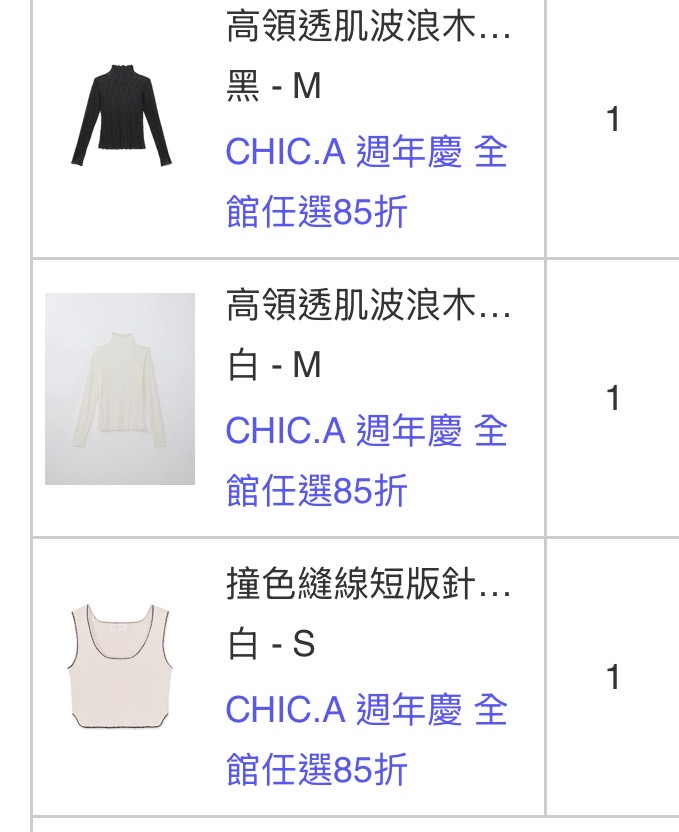Open the 撞色縫線短版針 tank top image

(x=120, y=667)
